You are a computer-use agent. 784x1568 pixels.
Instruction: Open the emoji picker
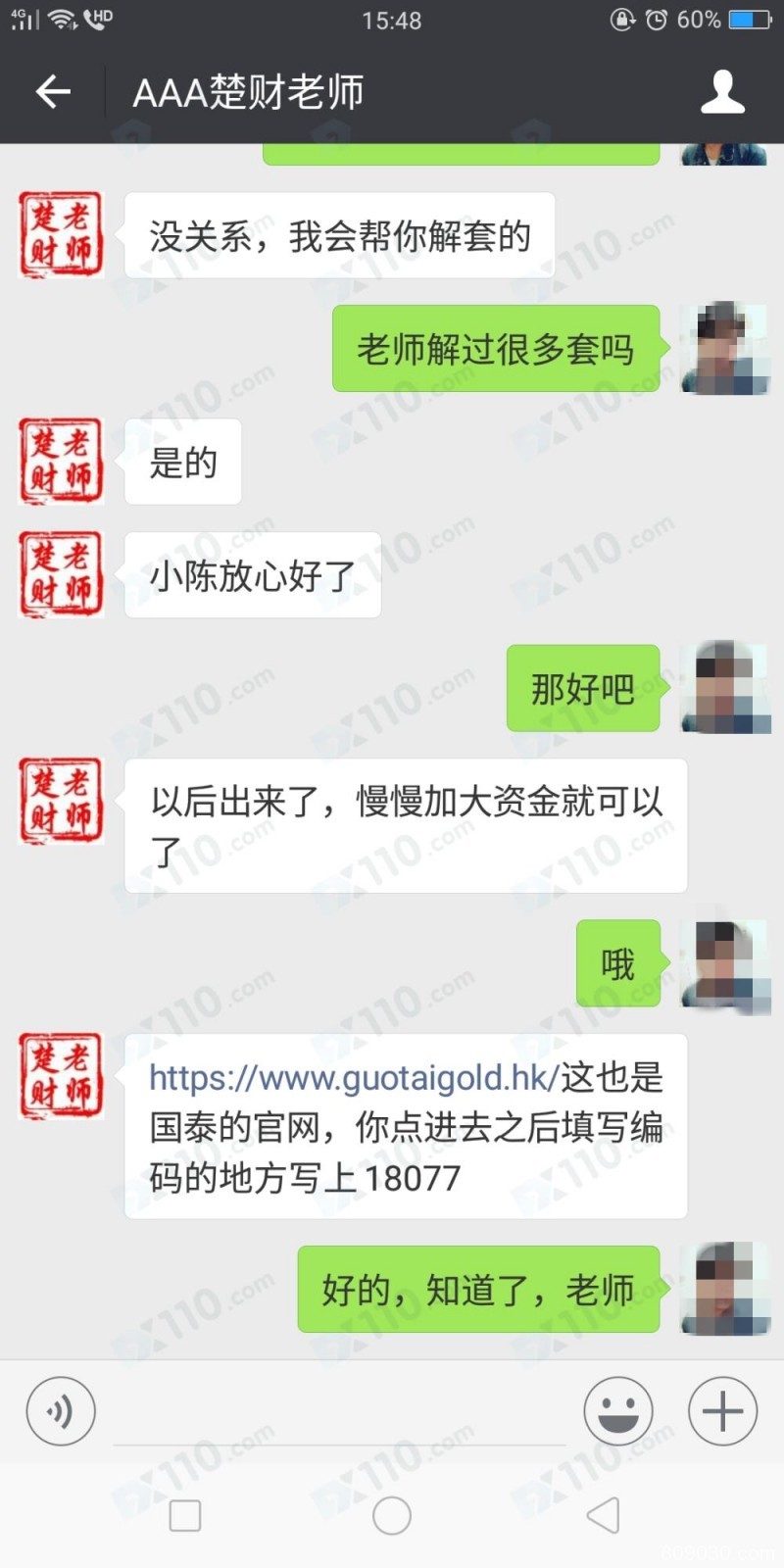(x=618, y=1411)
